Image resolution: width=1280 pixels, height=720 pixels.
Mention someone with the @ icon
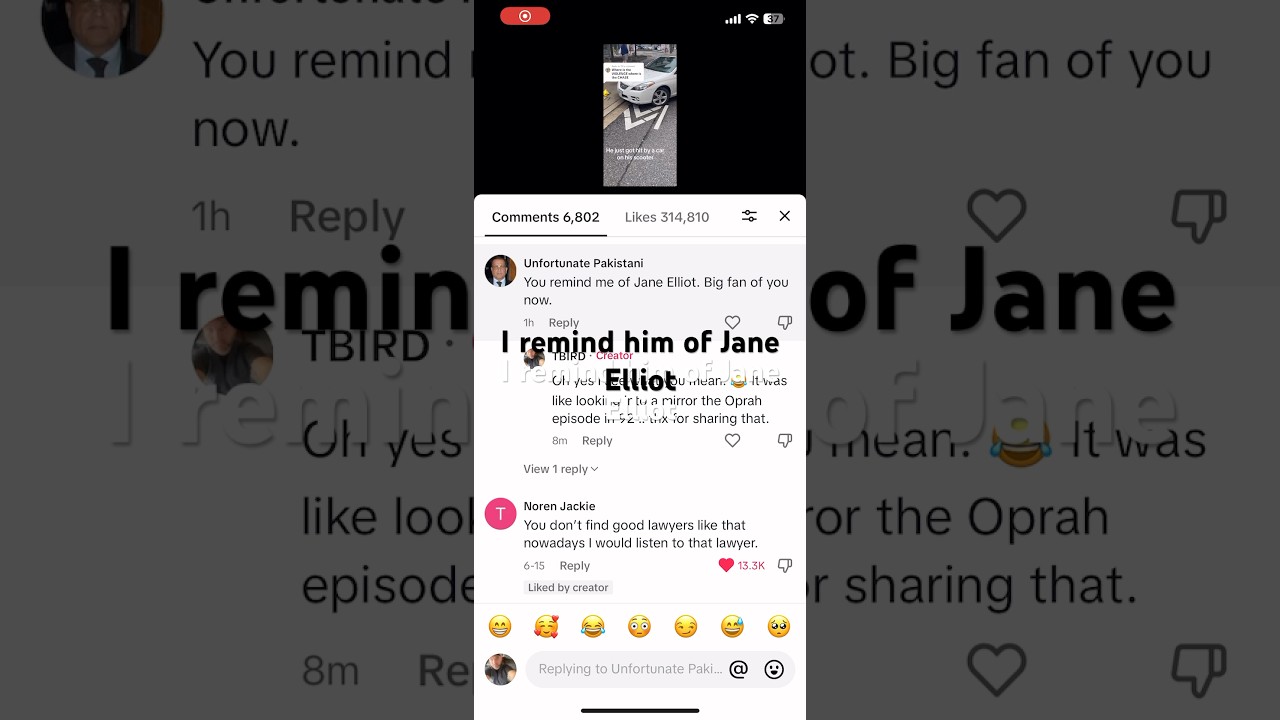coord(739,669)
